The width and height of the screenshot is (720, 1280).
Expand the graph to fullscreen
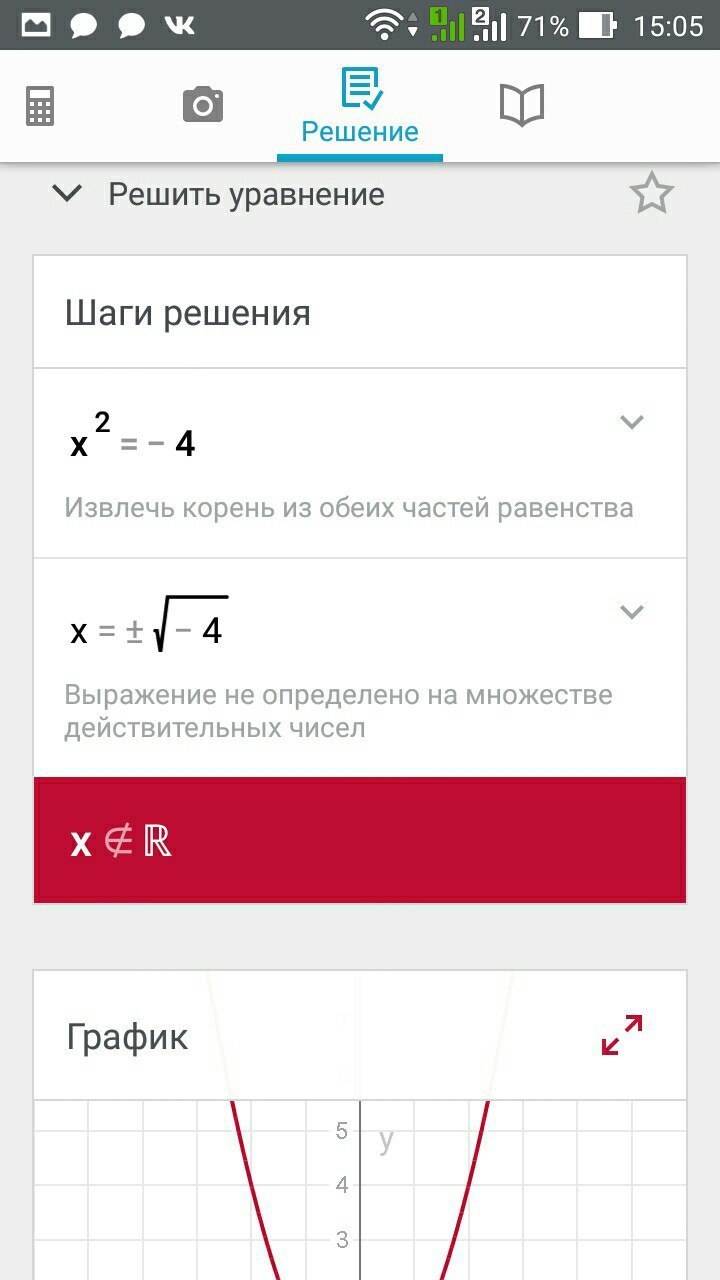coord(621,1035)
